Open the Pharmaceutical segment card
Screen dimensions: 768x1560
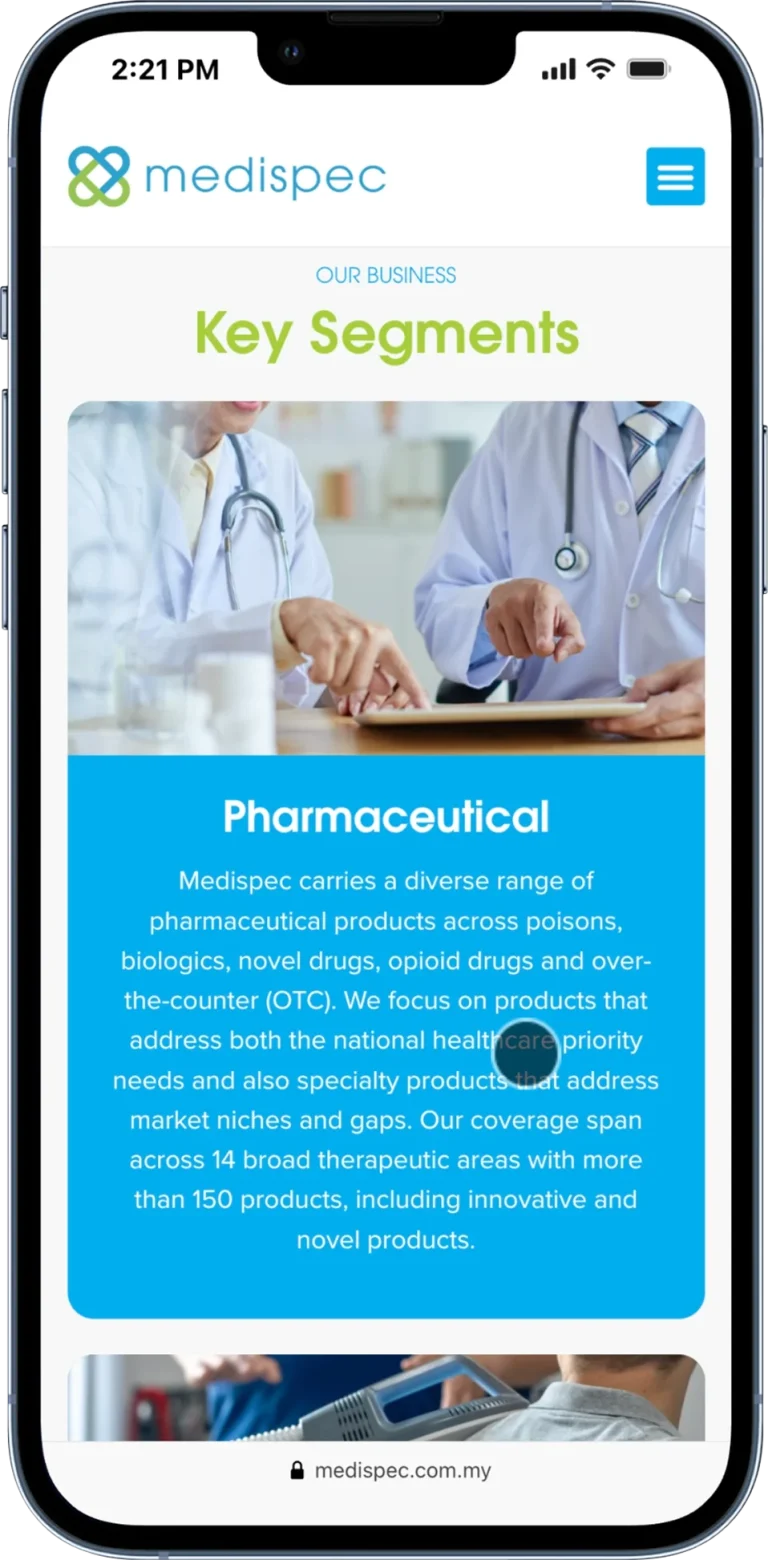click(385, 817)
